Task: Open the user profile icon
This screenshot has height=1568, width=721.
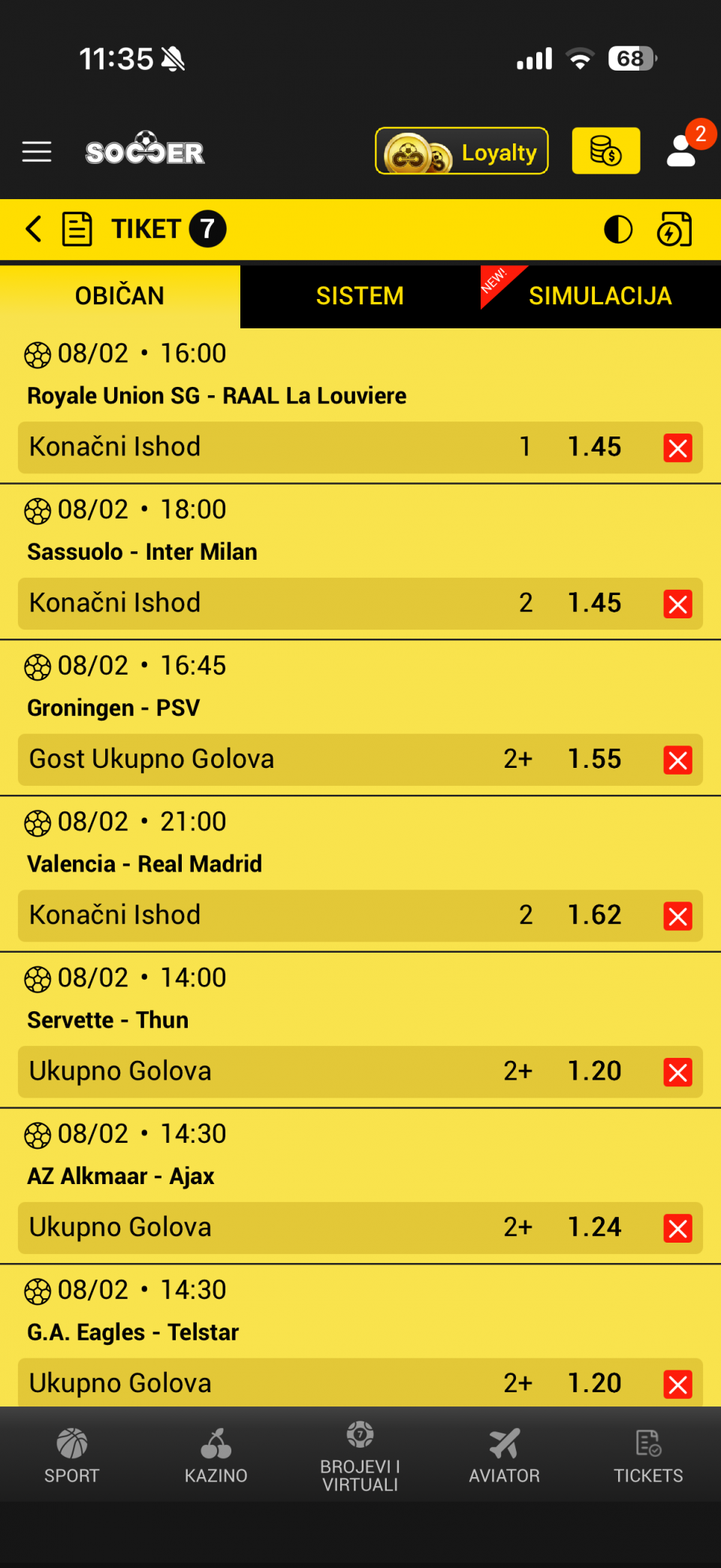Action: (x=682, y=150)
